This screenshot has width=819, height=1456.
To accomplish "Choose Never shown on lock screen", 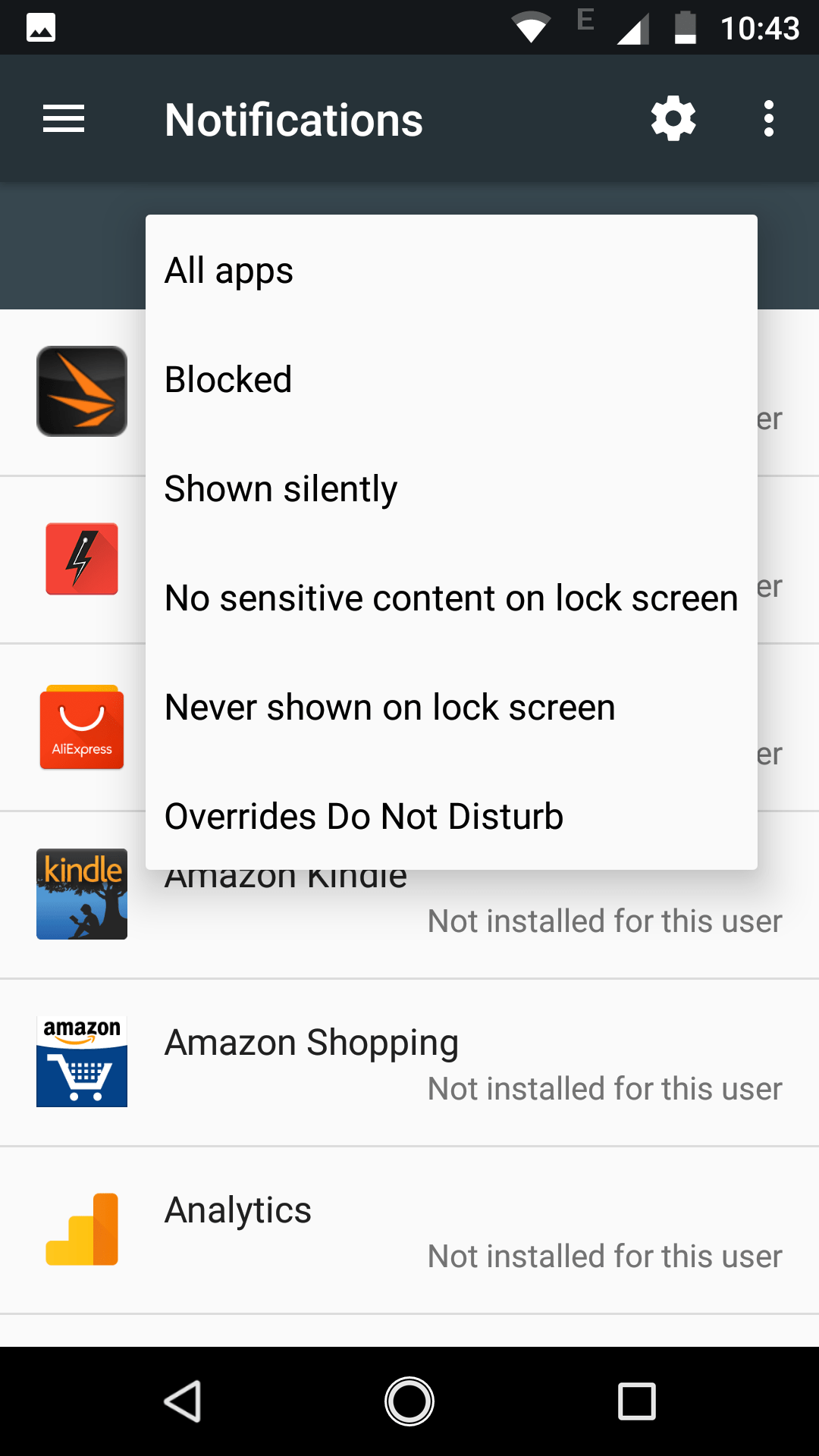I will [x=451, y=708].
